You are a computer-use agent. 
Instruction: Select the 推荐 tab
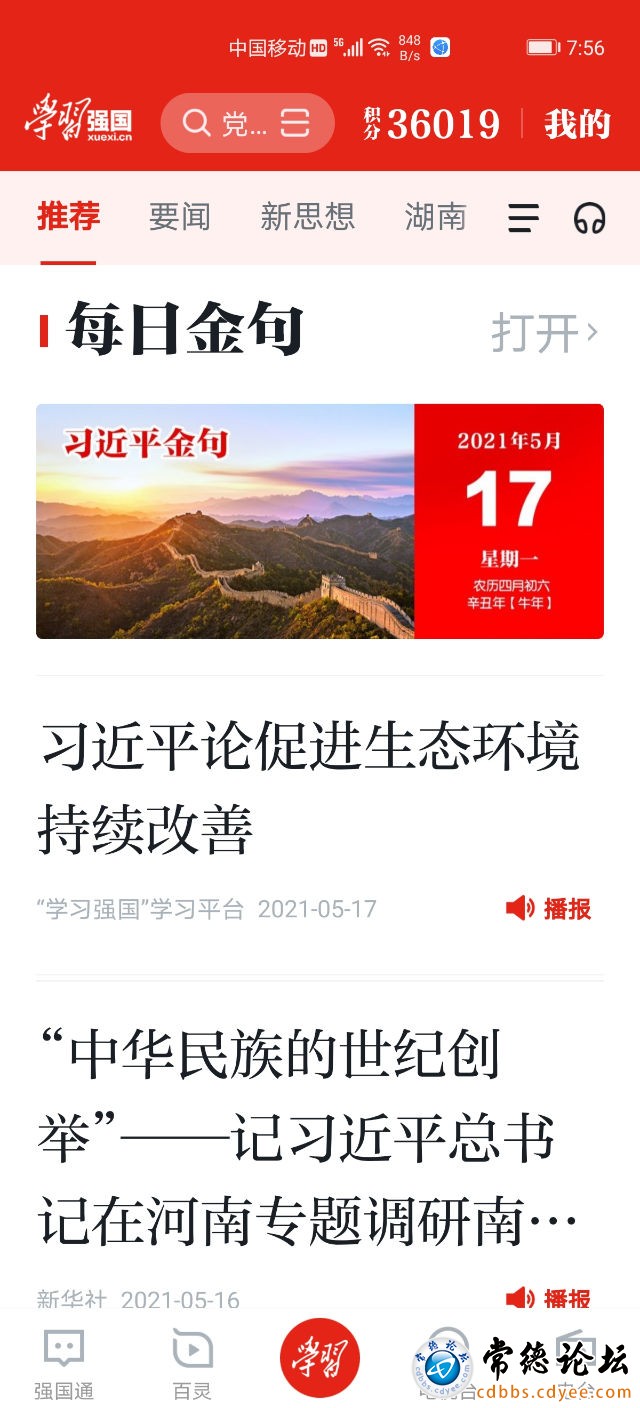pyautogui.click(x=68, y=217)
